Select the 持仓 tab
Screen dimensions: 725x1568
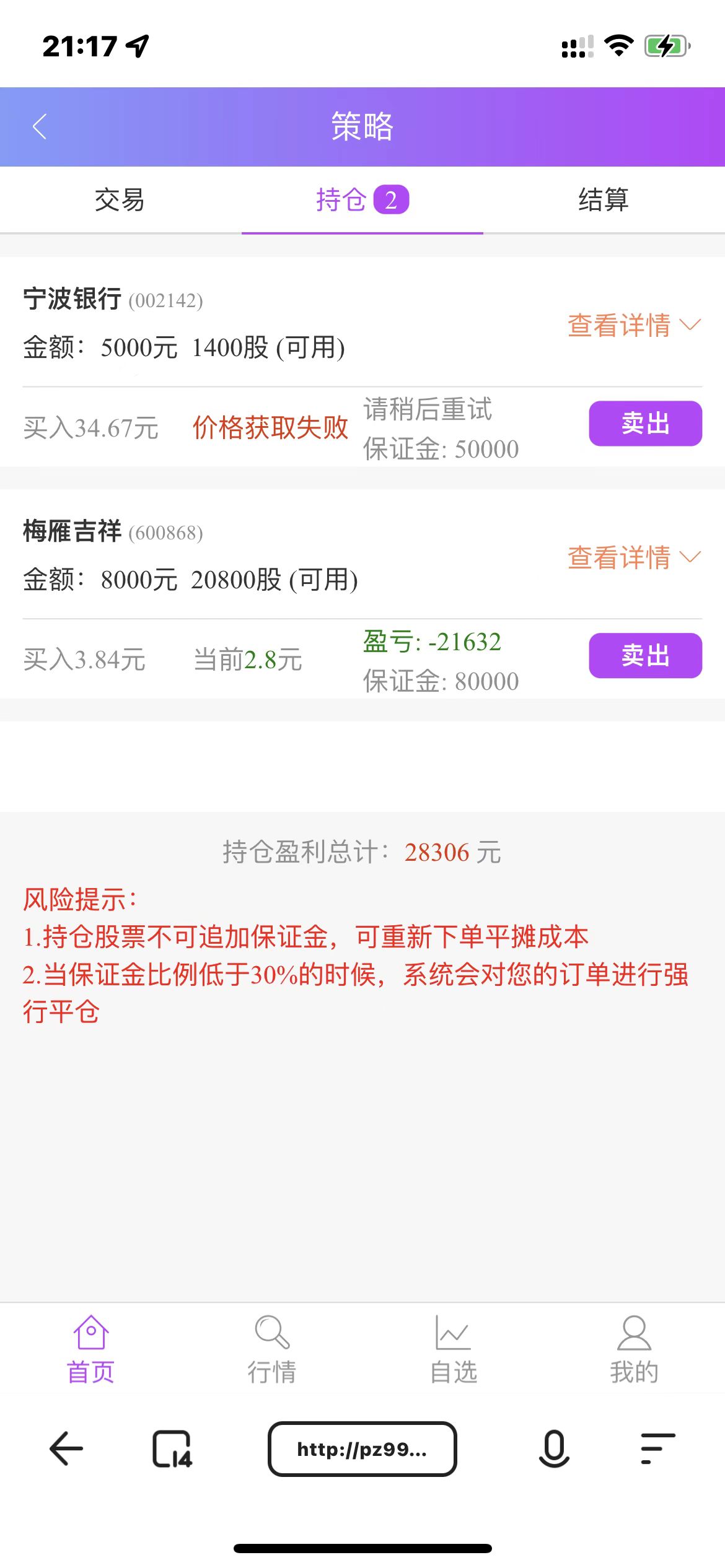pyautogui.click(x=362, y=200)
